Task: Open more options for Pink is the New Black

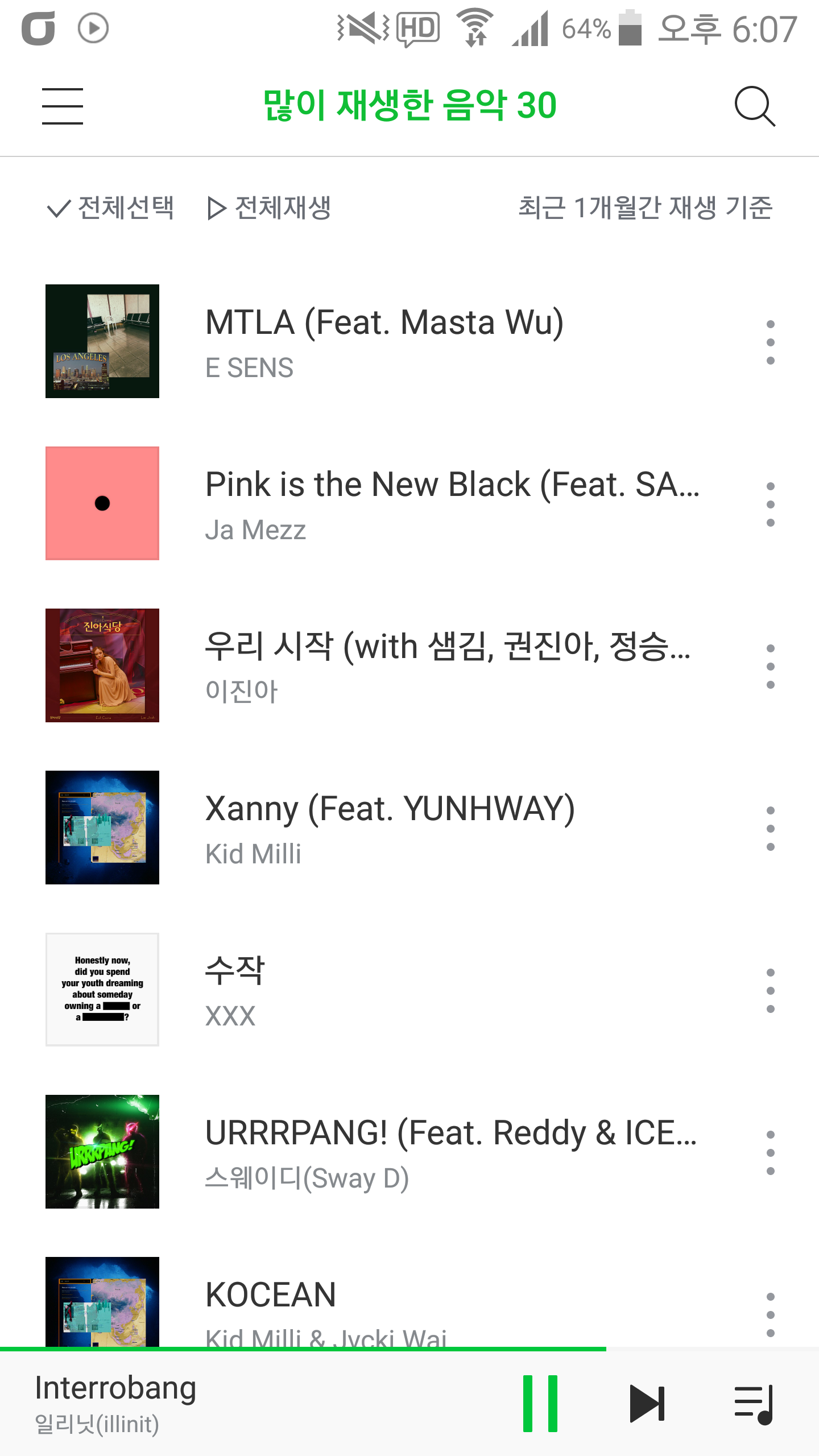Action: [x=770, y=504]
